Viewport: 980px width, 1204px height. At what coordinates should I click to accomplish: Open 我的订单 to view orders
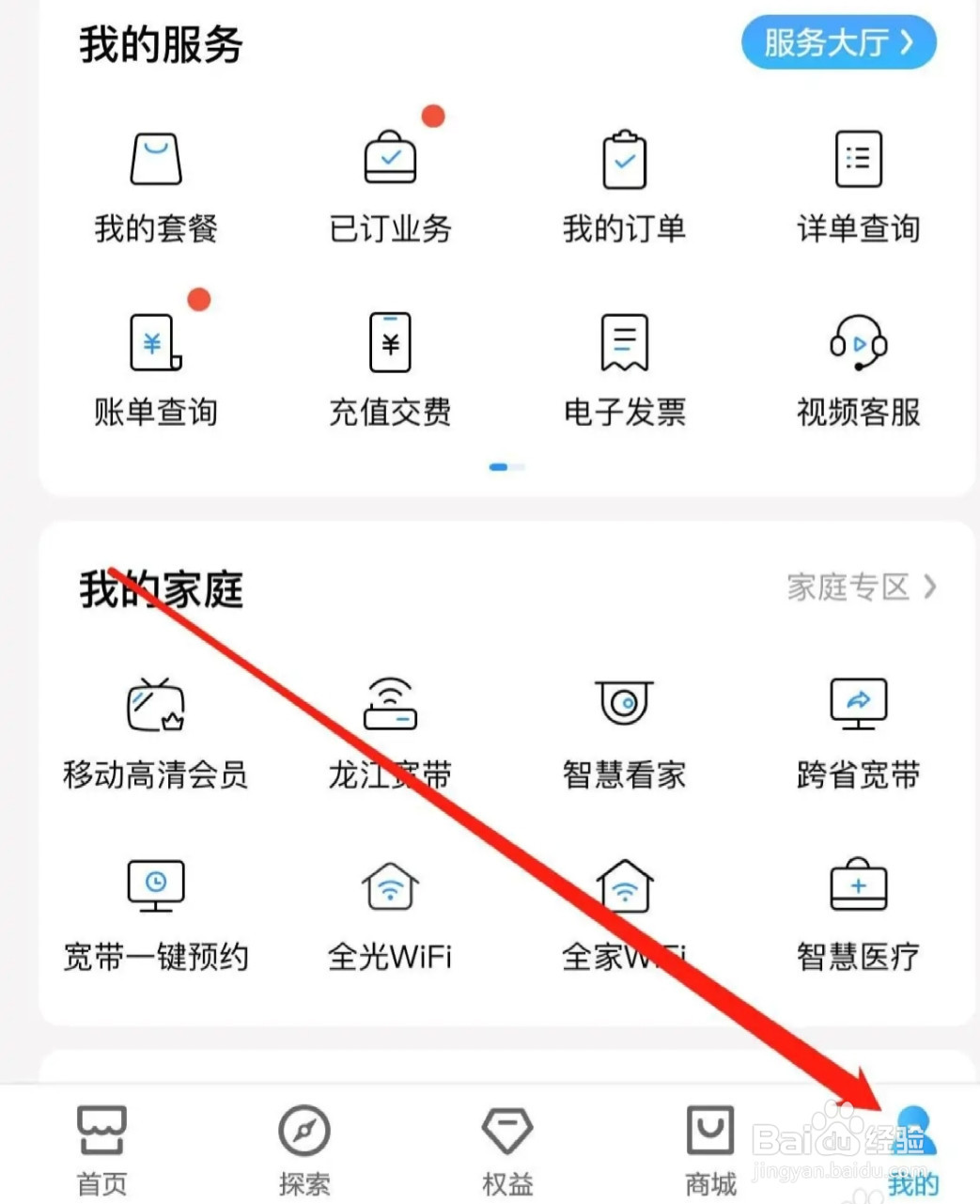624,183
